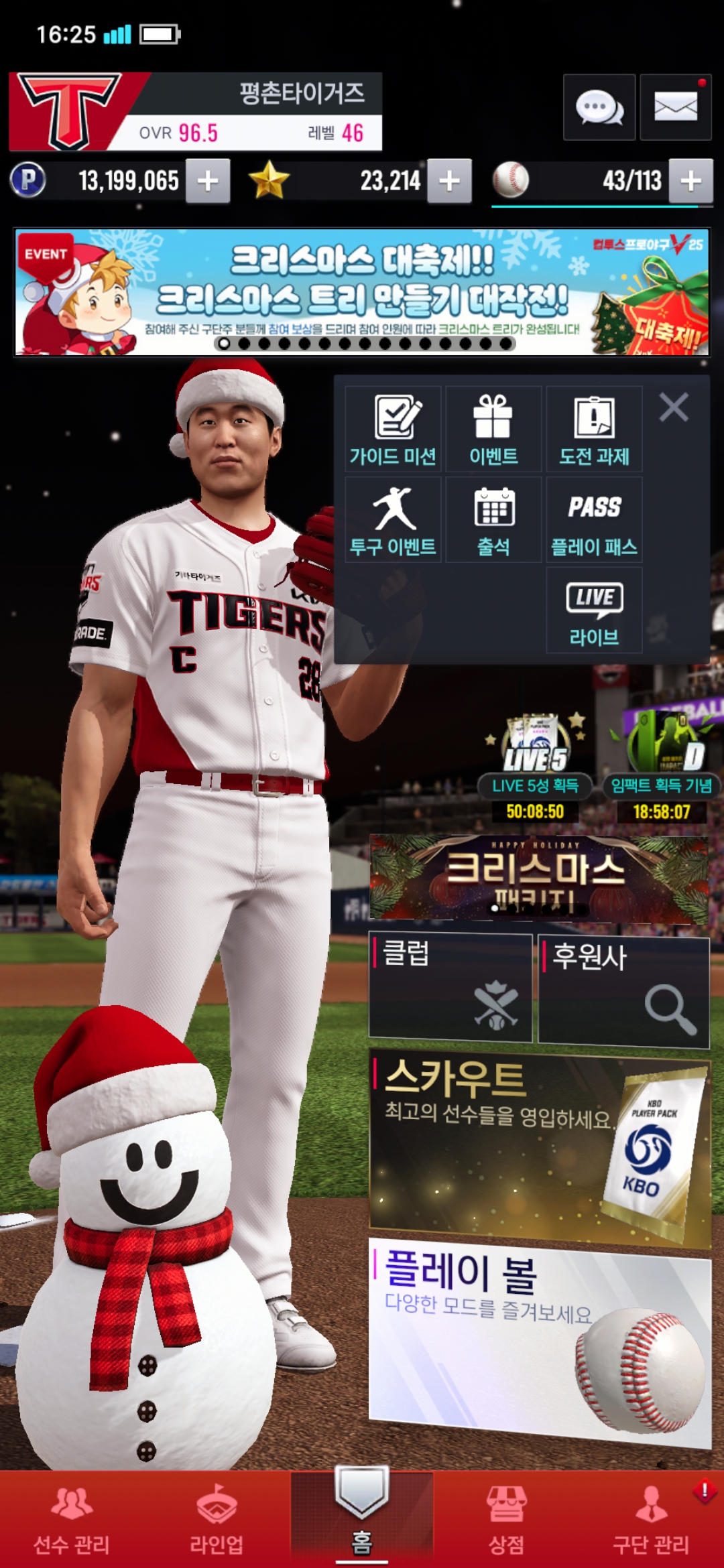Open the mailbox envelope icon
Viewport: 724px width, 1568px height.
tap(675, 107)
